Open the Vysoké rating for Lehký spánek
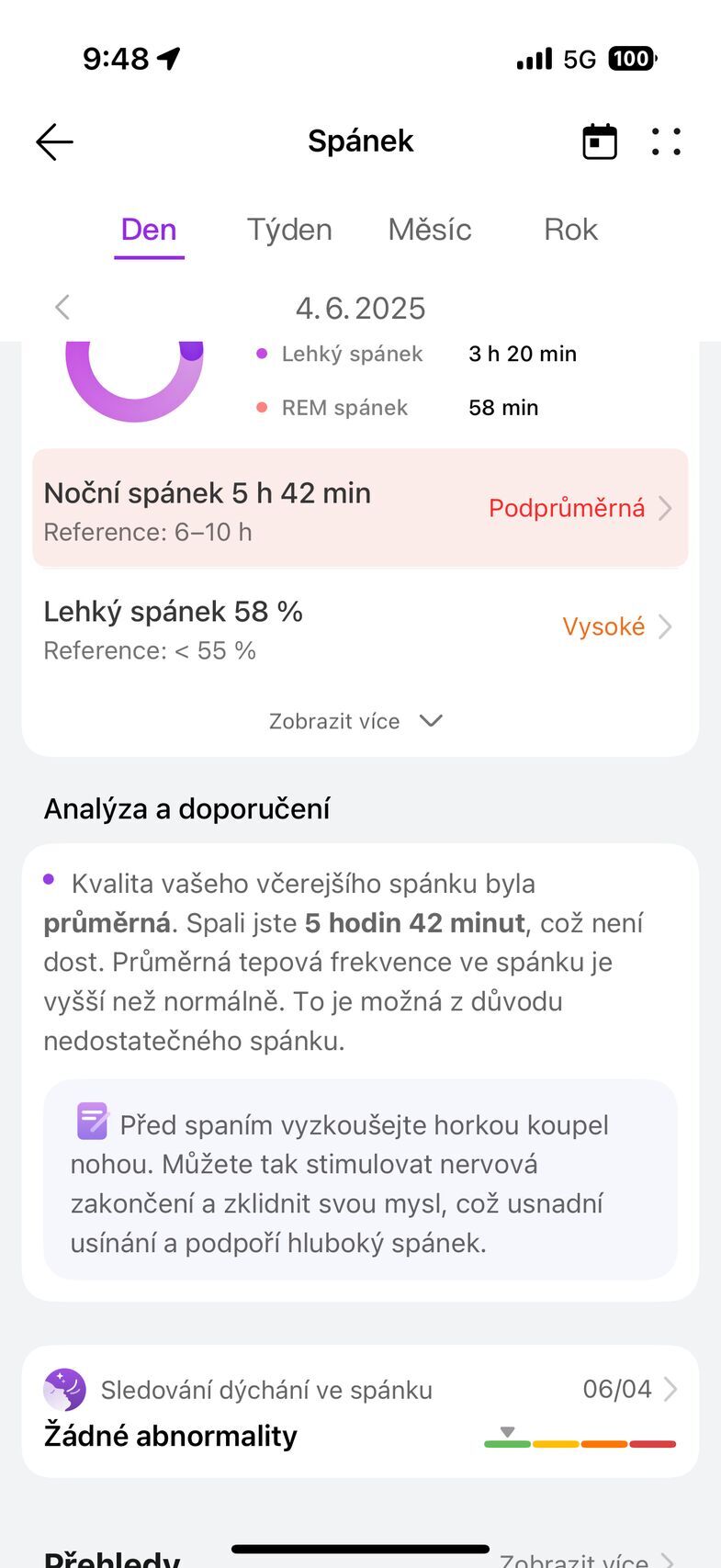Image resolution: width=721 pixels, height=1568 pixels. 604,626
